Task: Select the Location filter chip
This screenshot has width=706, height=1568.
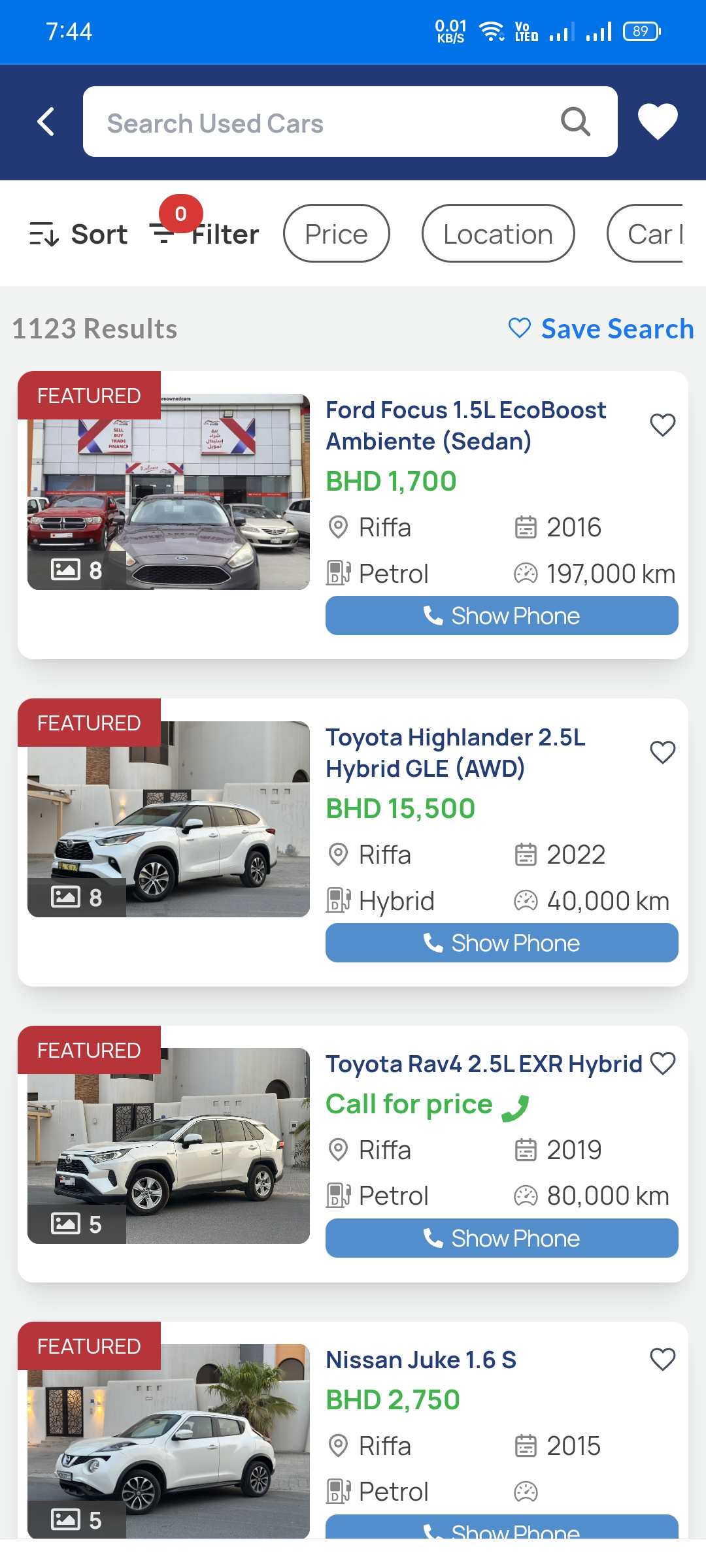Action: (x=498, y=234)
